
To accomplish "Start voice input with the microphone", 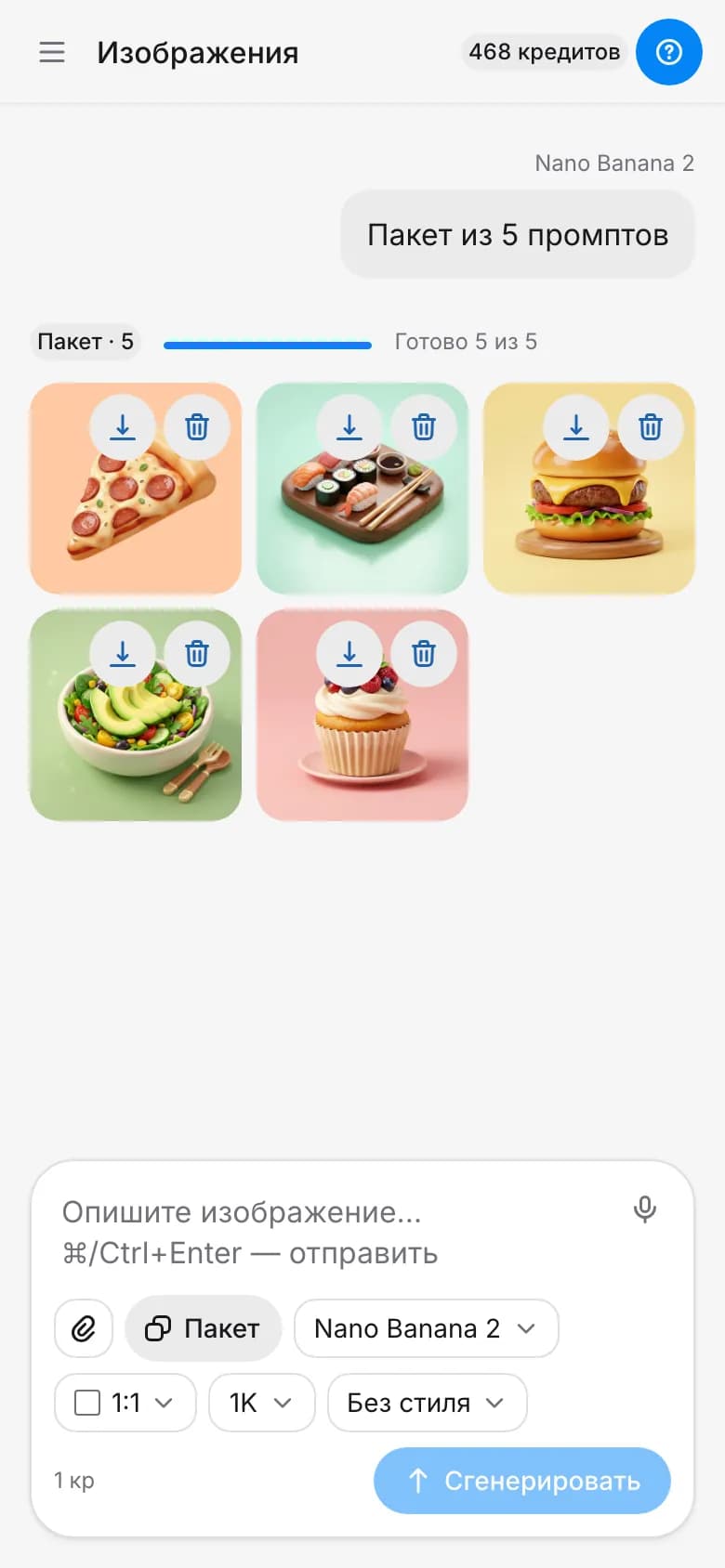I will (x=645, y=1209).
